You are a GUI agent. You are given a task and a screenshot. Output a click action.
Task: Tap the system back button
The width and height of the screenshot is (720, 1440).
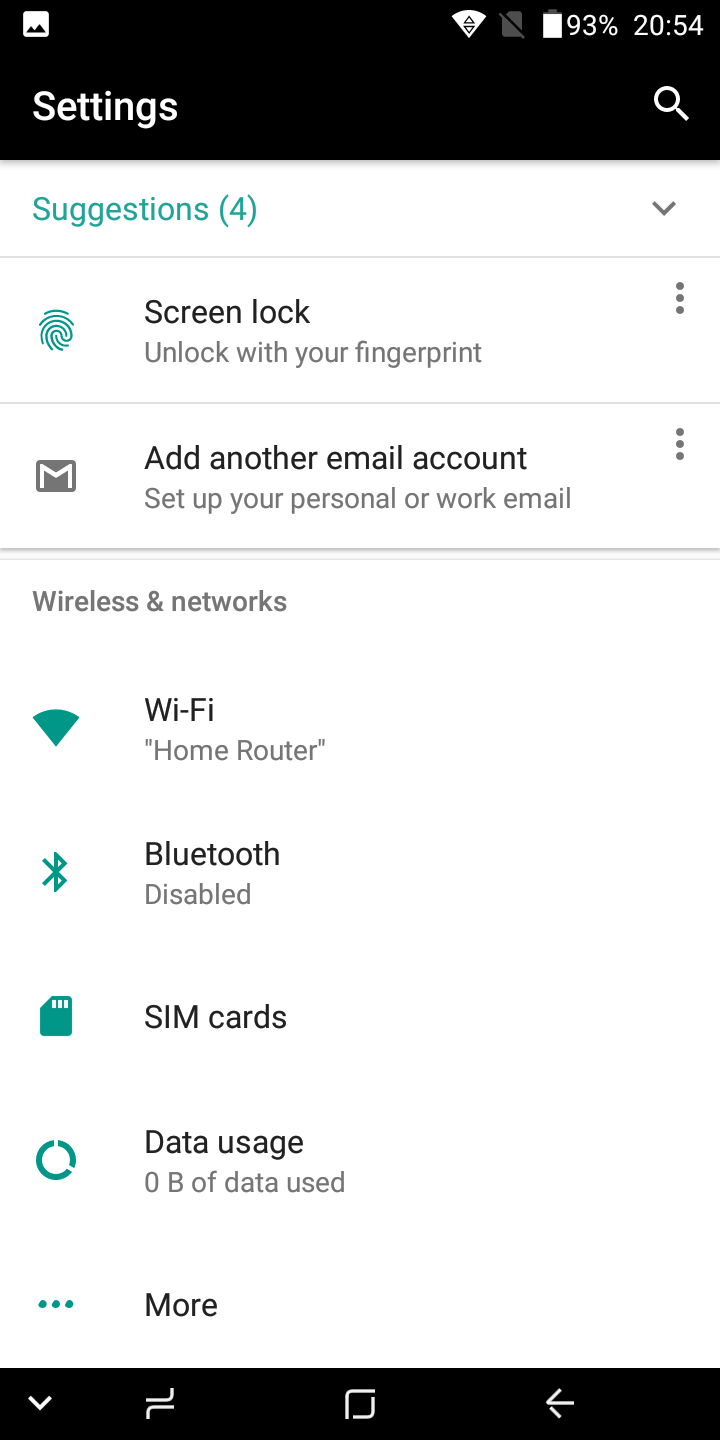[560, 1404]
